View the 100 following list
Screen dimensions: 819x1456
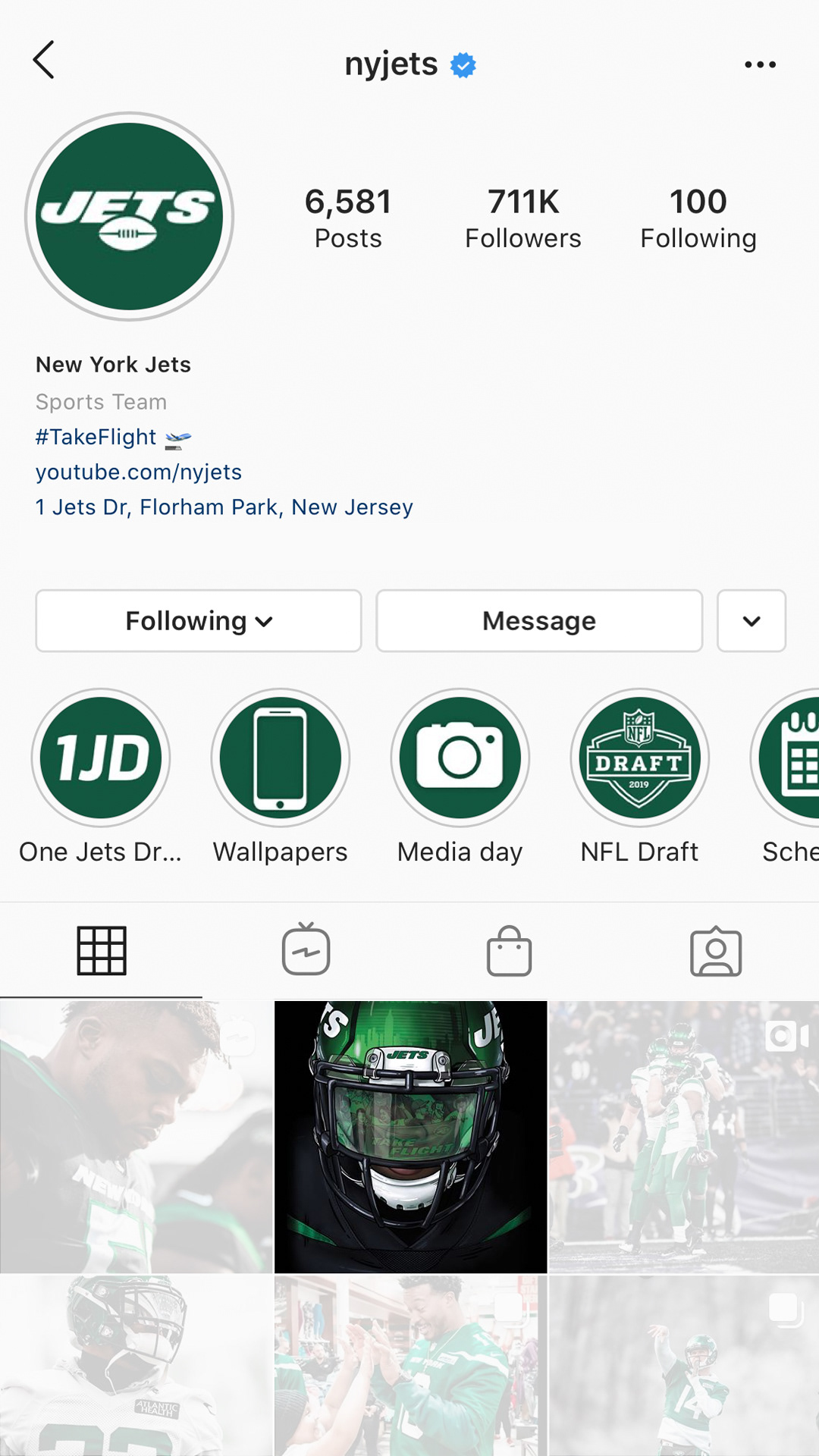click(x=698, y=218)
